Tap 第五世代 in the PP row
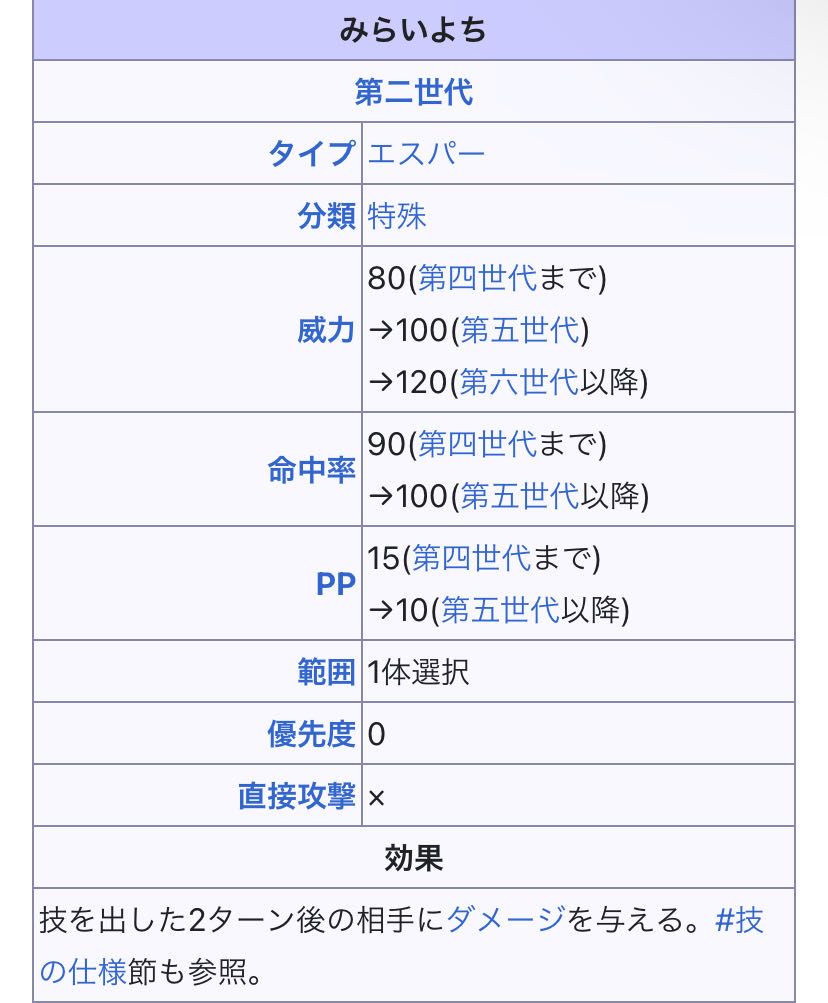 click(500, 609)
